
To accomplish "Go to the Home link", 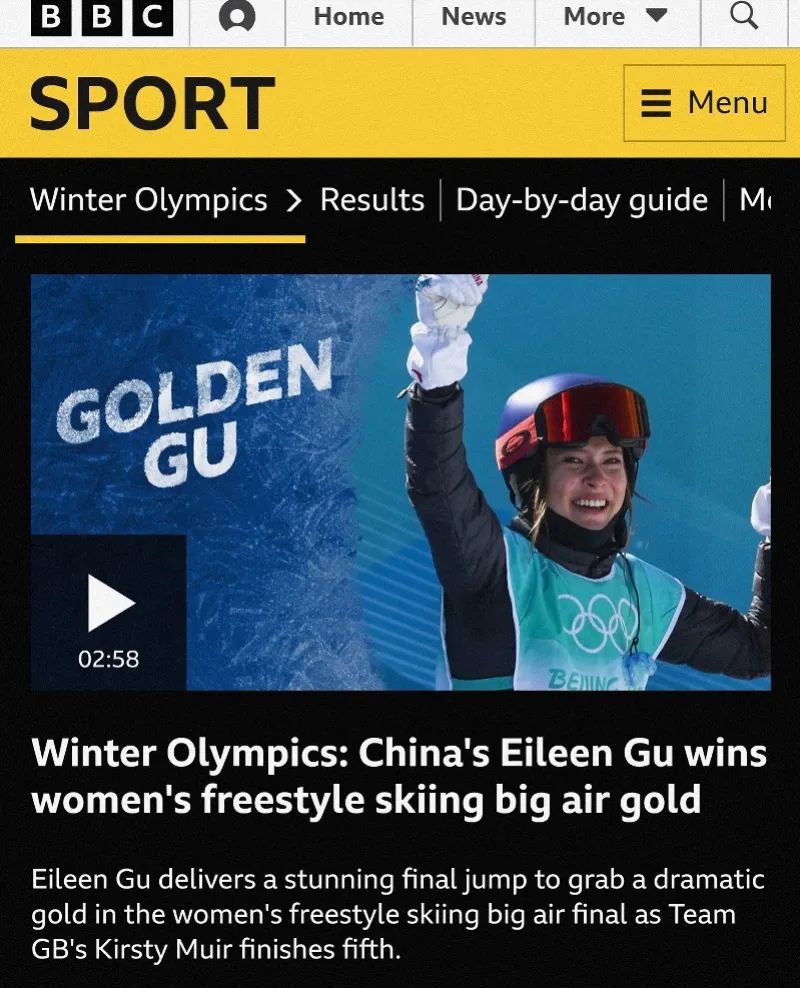I will click(x=349, y=17).
